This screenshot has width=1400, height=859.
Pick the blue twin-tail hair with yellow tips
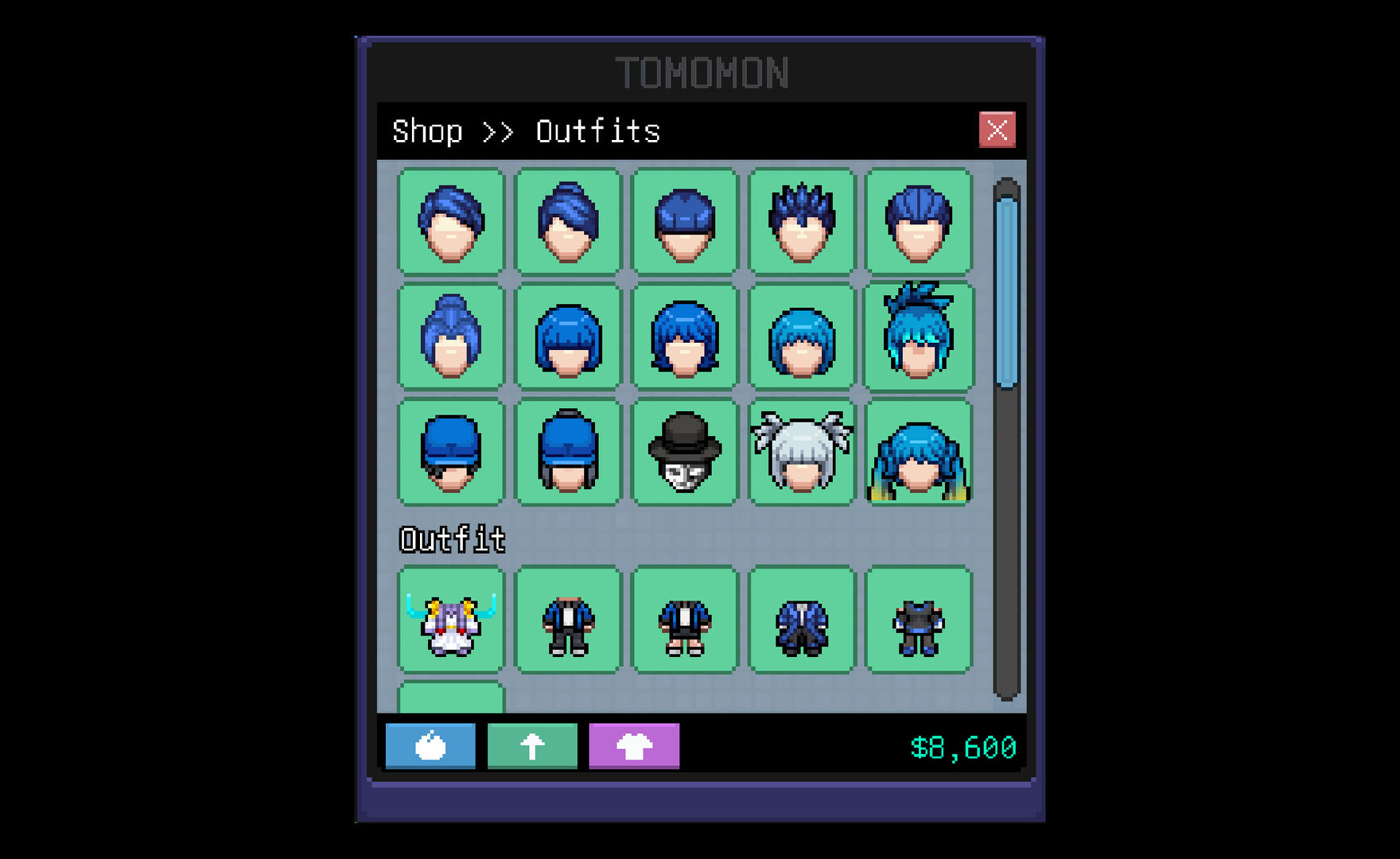pos(919,453)
